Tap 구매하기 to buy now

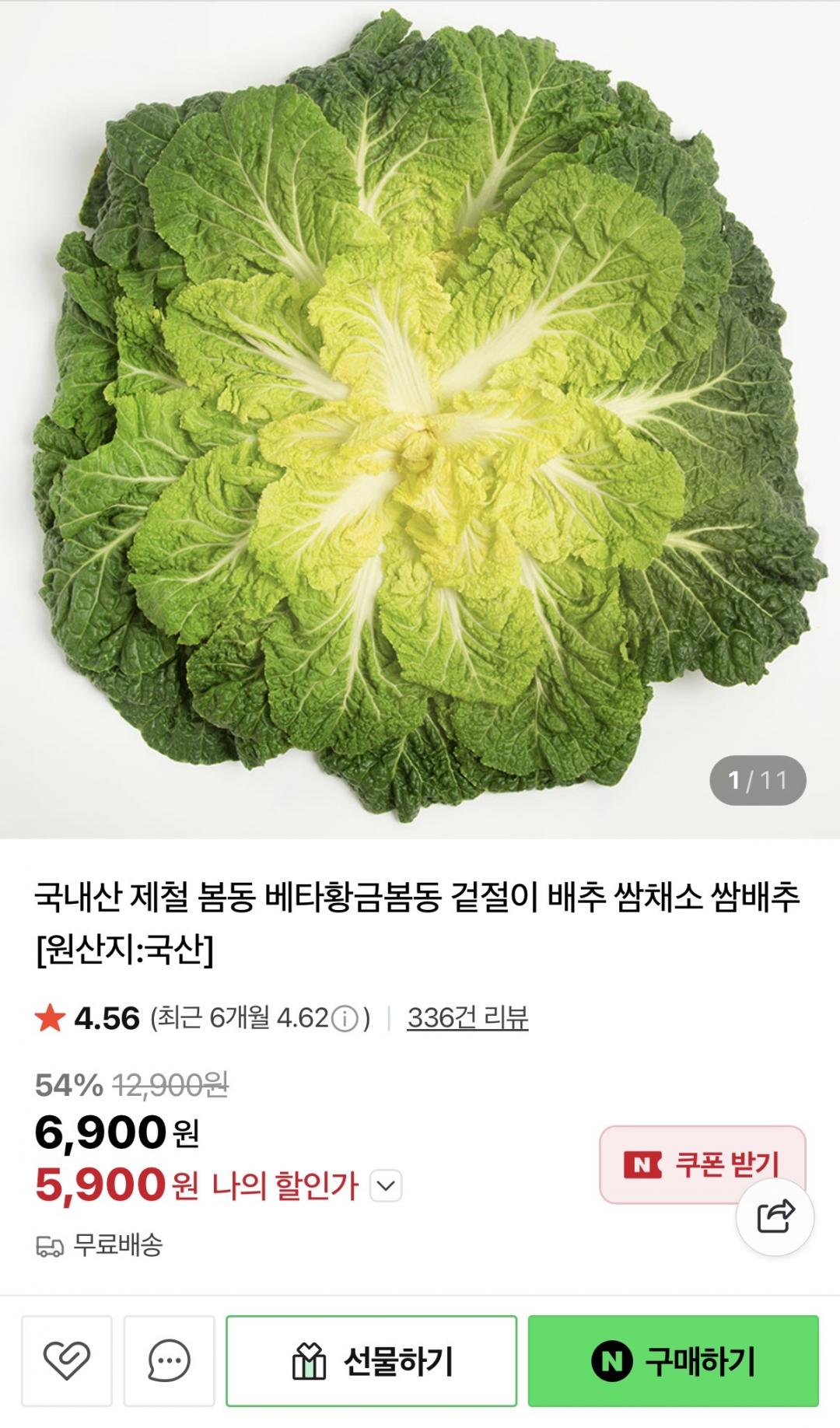673,1360
